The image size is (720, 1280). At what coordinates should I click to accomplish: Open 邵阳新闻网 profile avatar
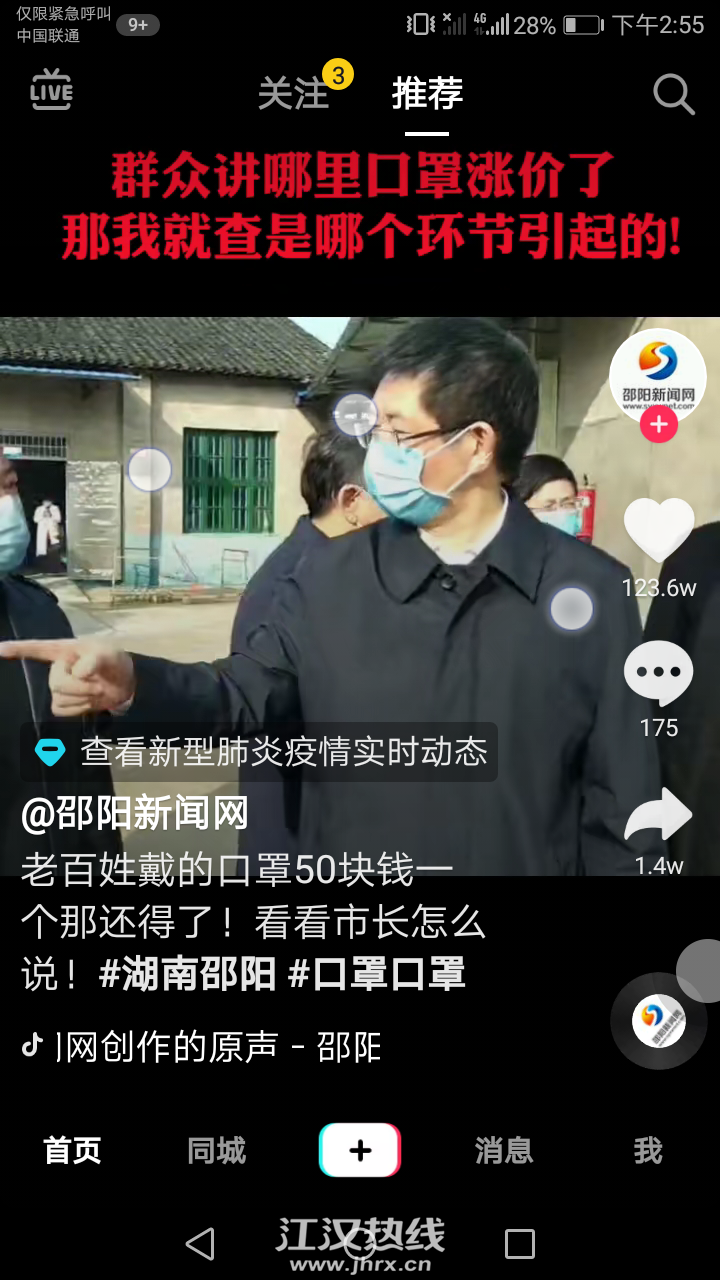pyautogui.click(x=657, y=375)
